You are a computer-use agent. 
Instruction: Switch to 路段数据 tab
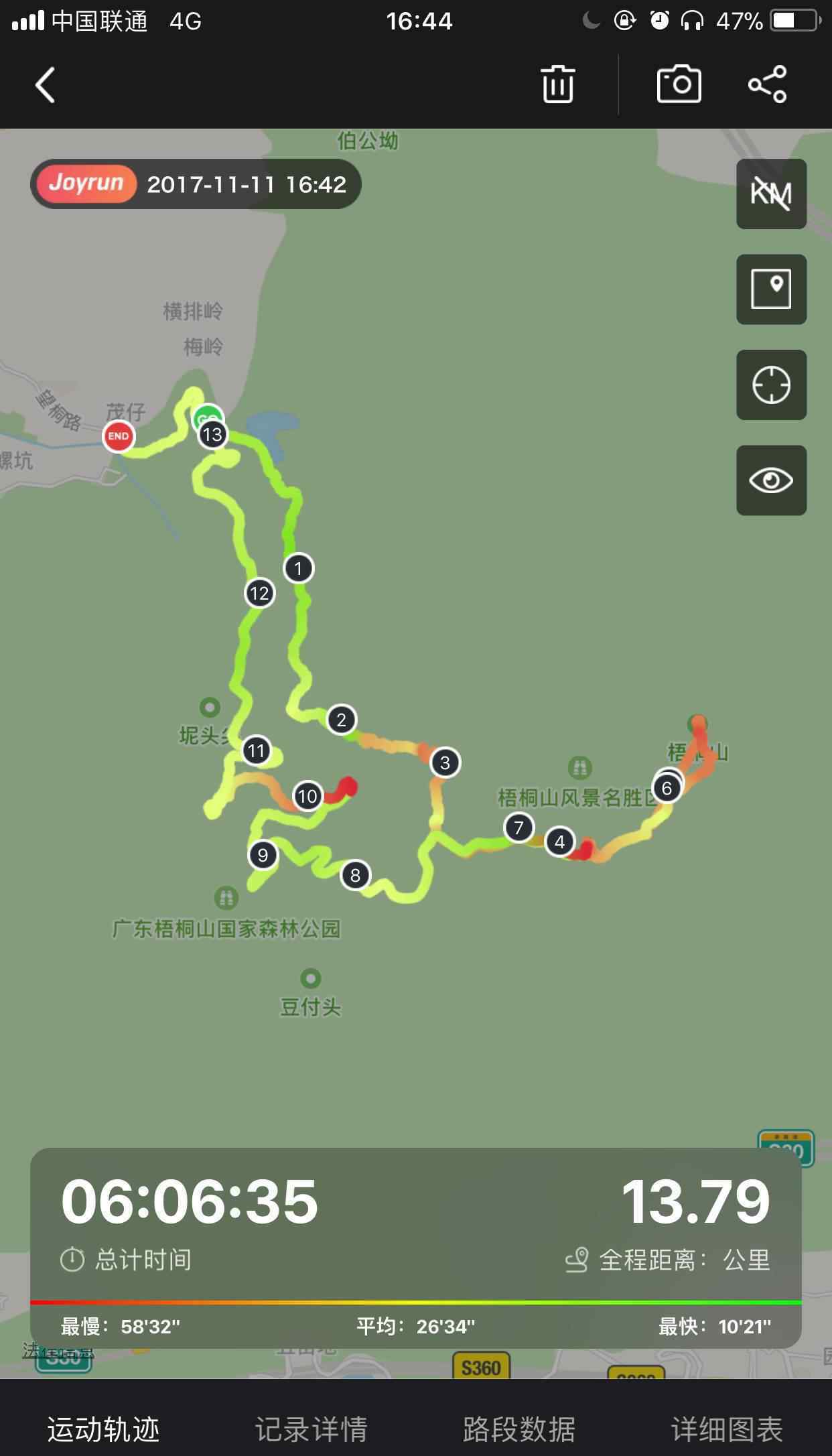(519, 1429)
